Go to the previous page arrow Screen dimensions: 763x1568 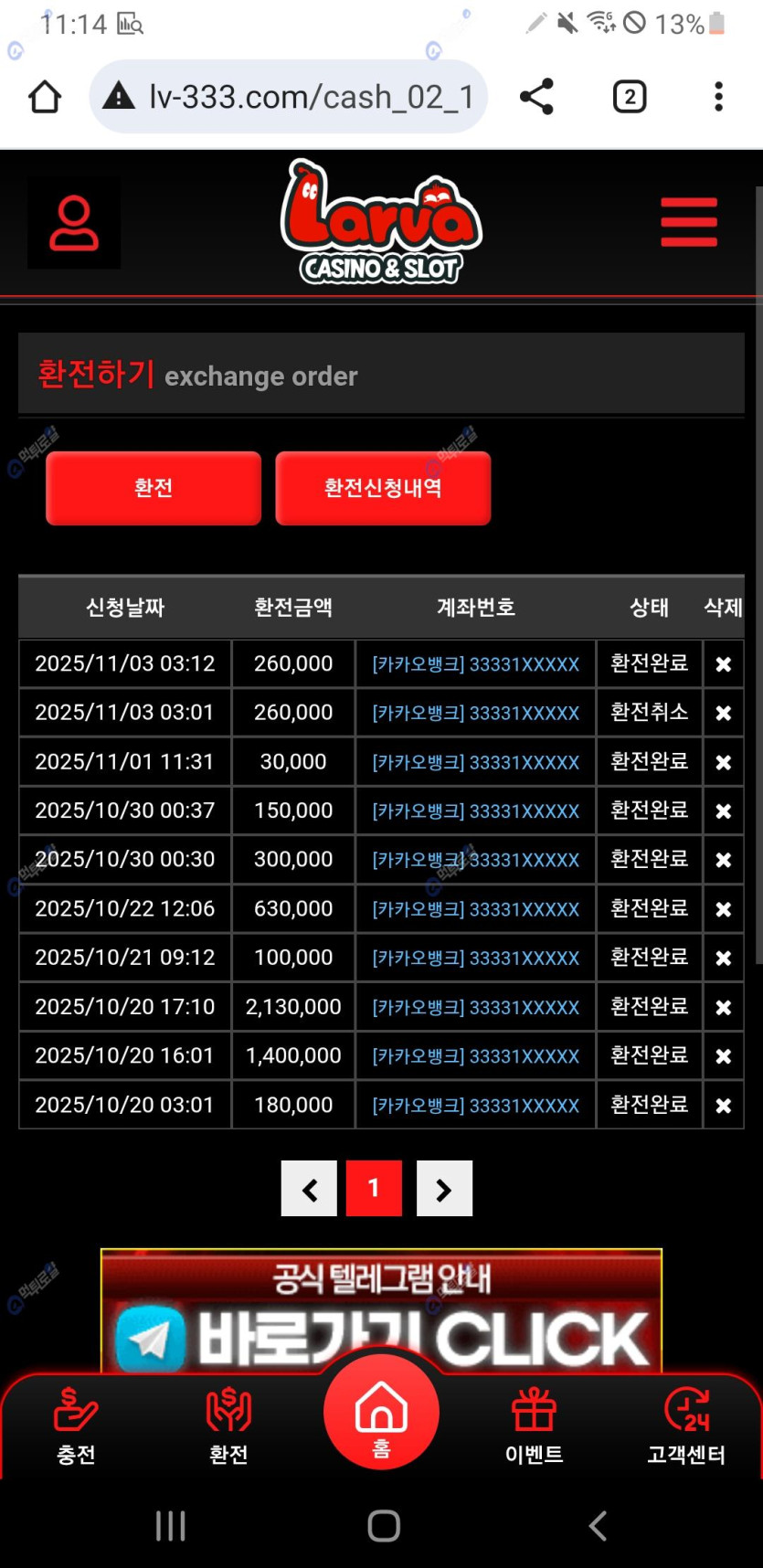(309, 1188)
